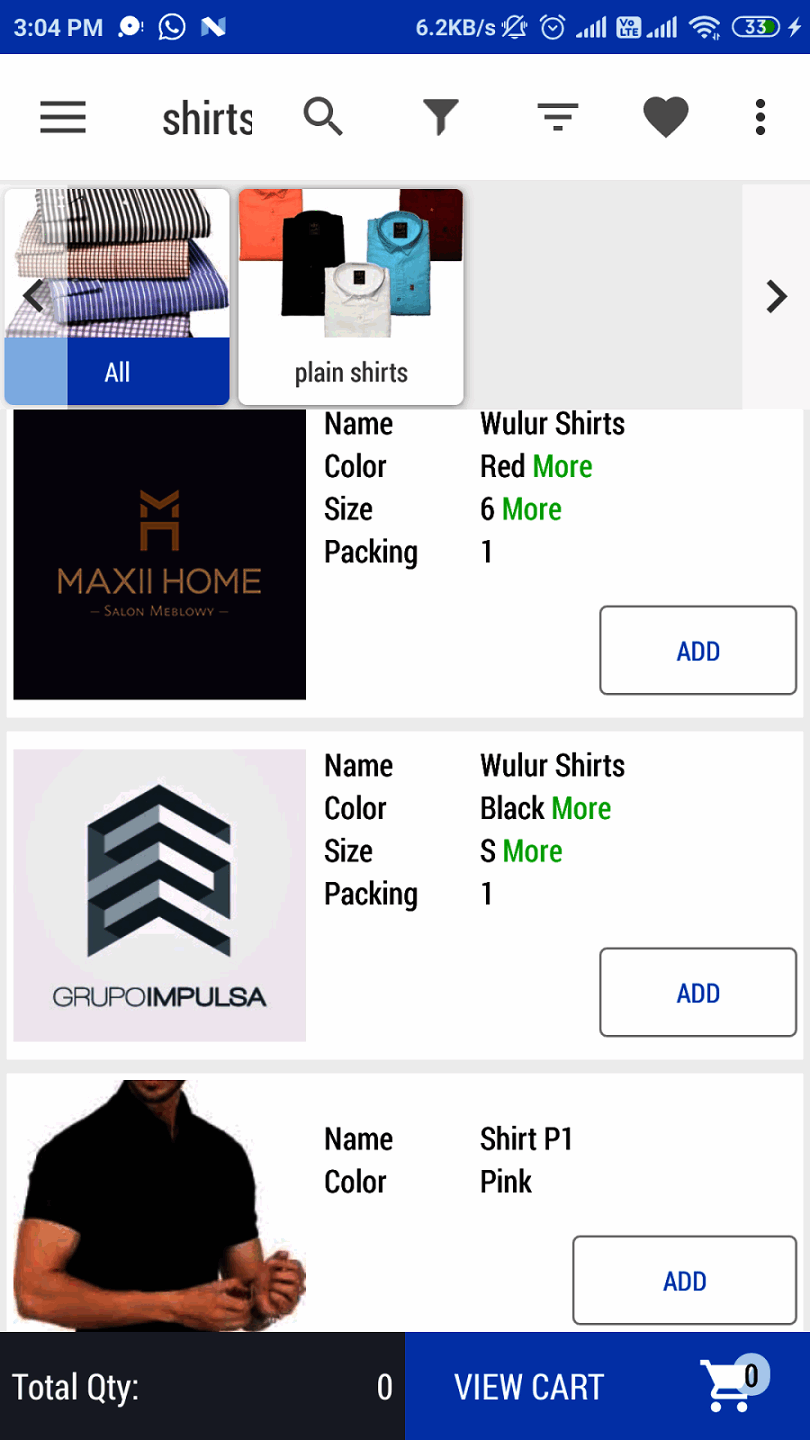Image resolution: width=810 pixels, height=1440 pixels.
Task: Add the red Wulur Shirts item
Action: pyautogui.click(x=697, y=651)
